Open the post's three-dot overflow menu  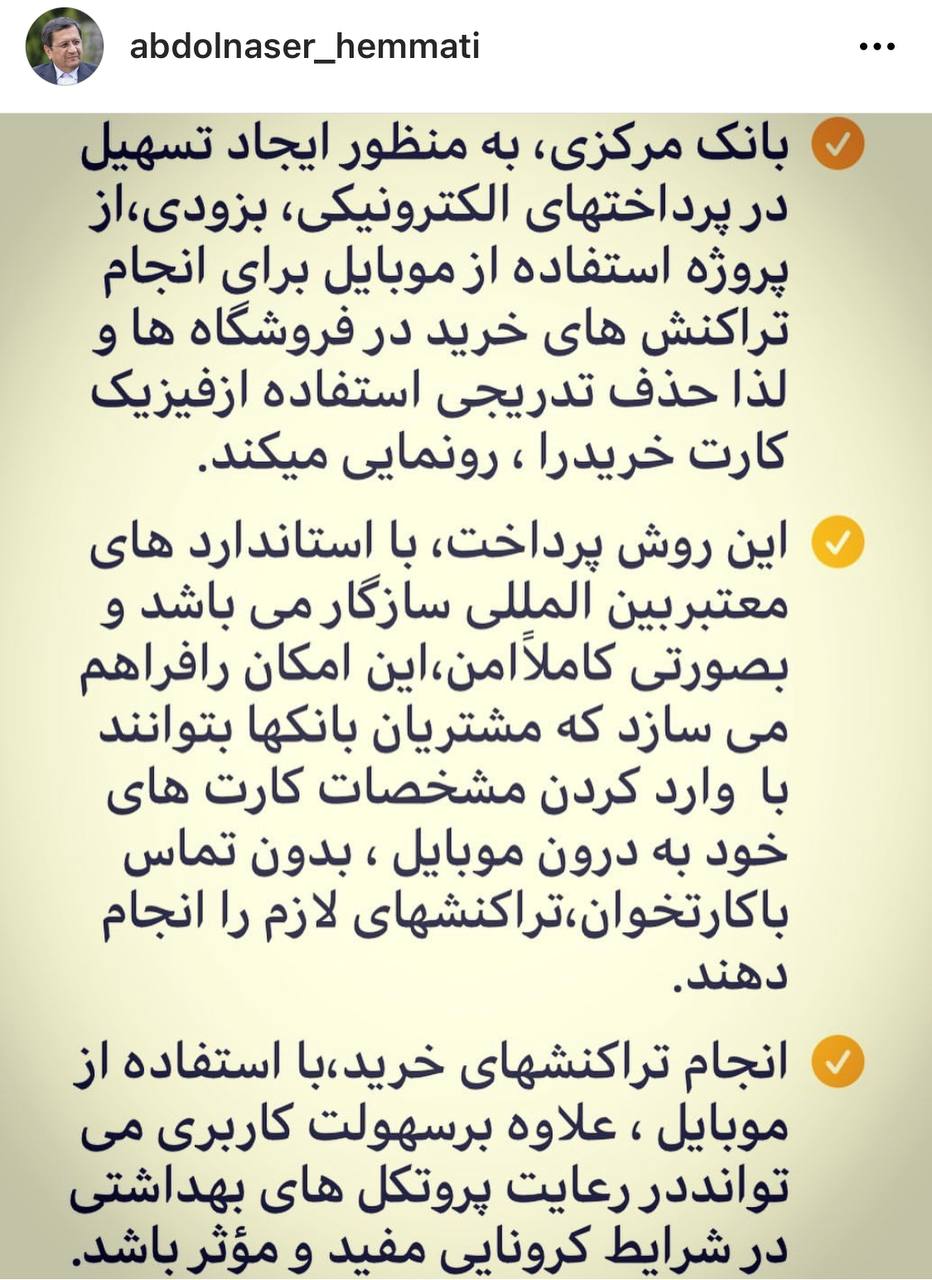coord(879,48)
